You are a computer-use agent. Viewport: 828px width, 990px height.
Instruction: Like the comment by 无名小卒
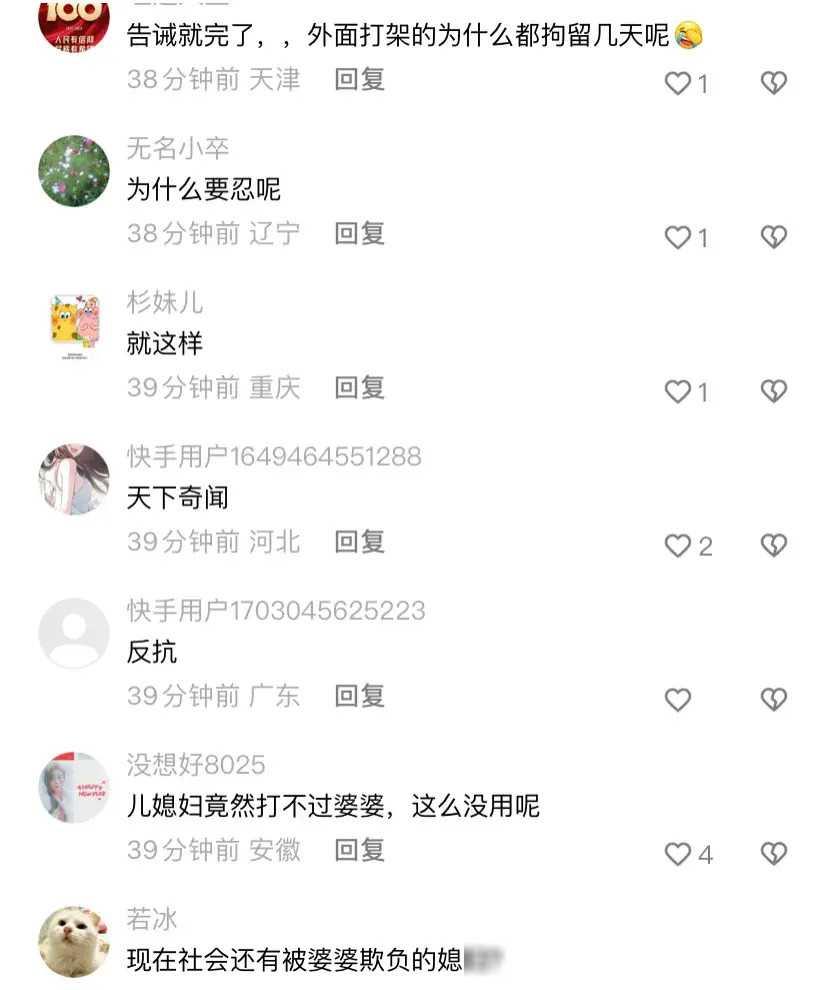[x=678, y=237]
